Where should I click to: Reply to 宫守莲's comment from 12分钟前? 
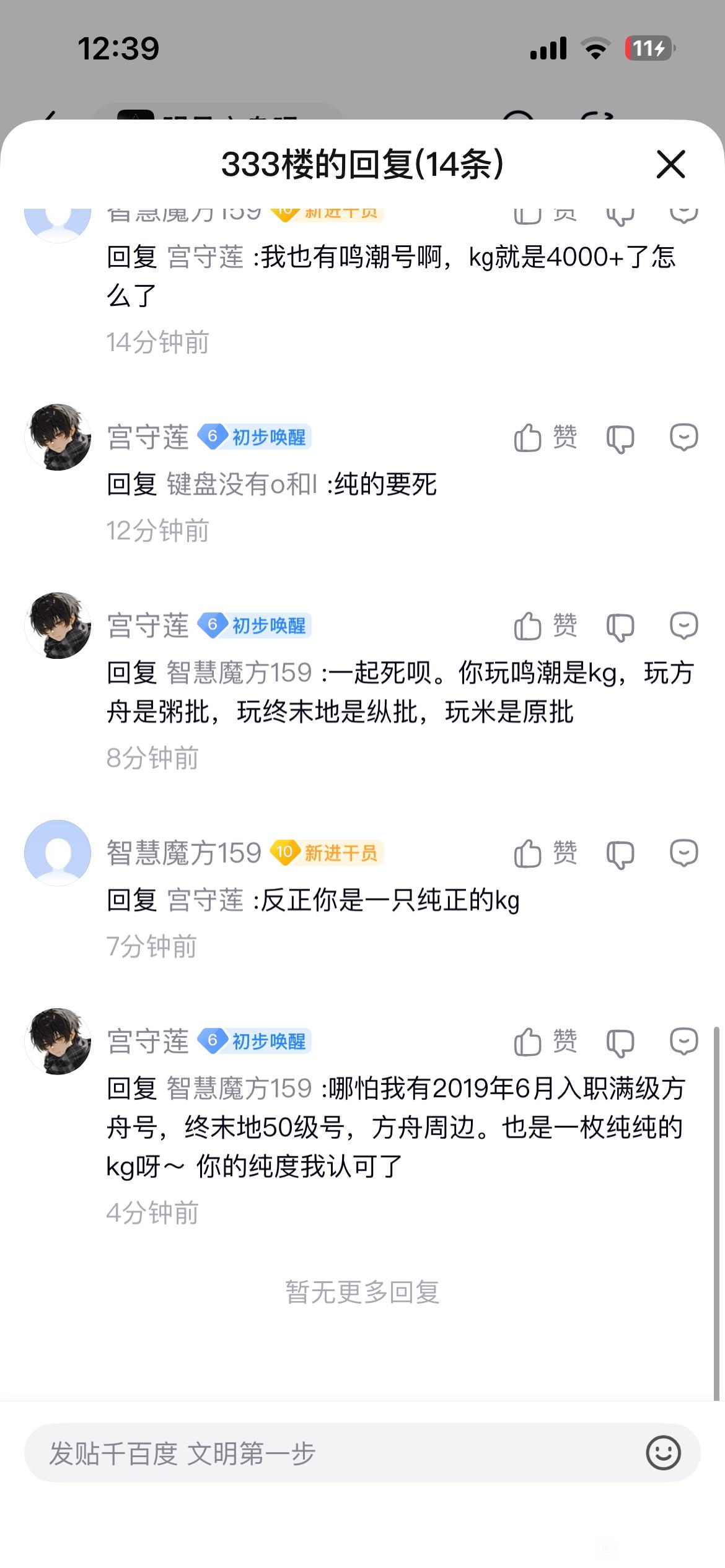(684, 438)
